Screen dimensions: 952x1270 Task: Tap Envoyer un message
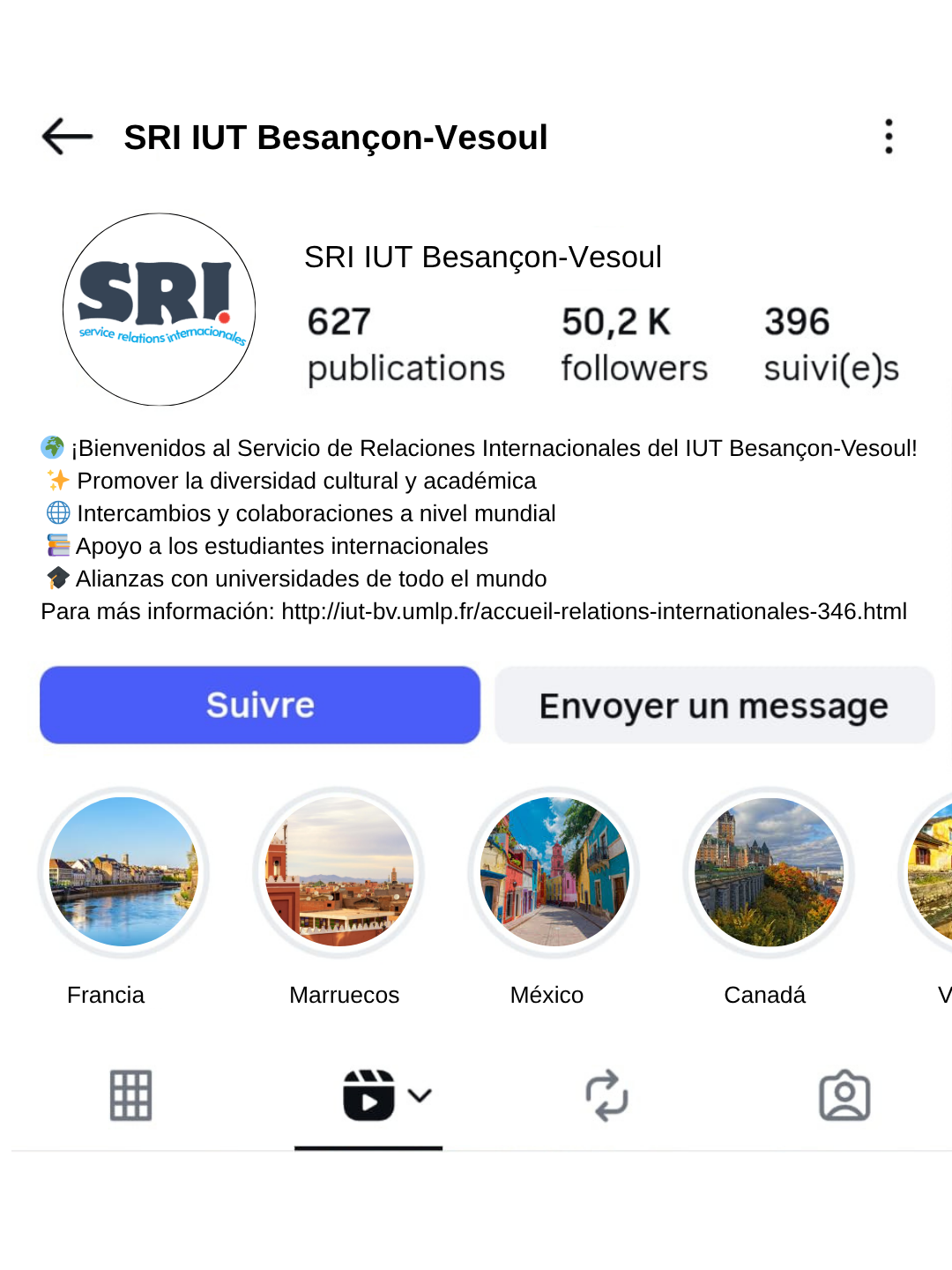[x=714, y=706]
